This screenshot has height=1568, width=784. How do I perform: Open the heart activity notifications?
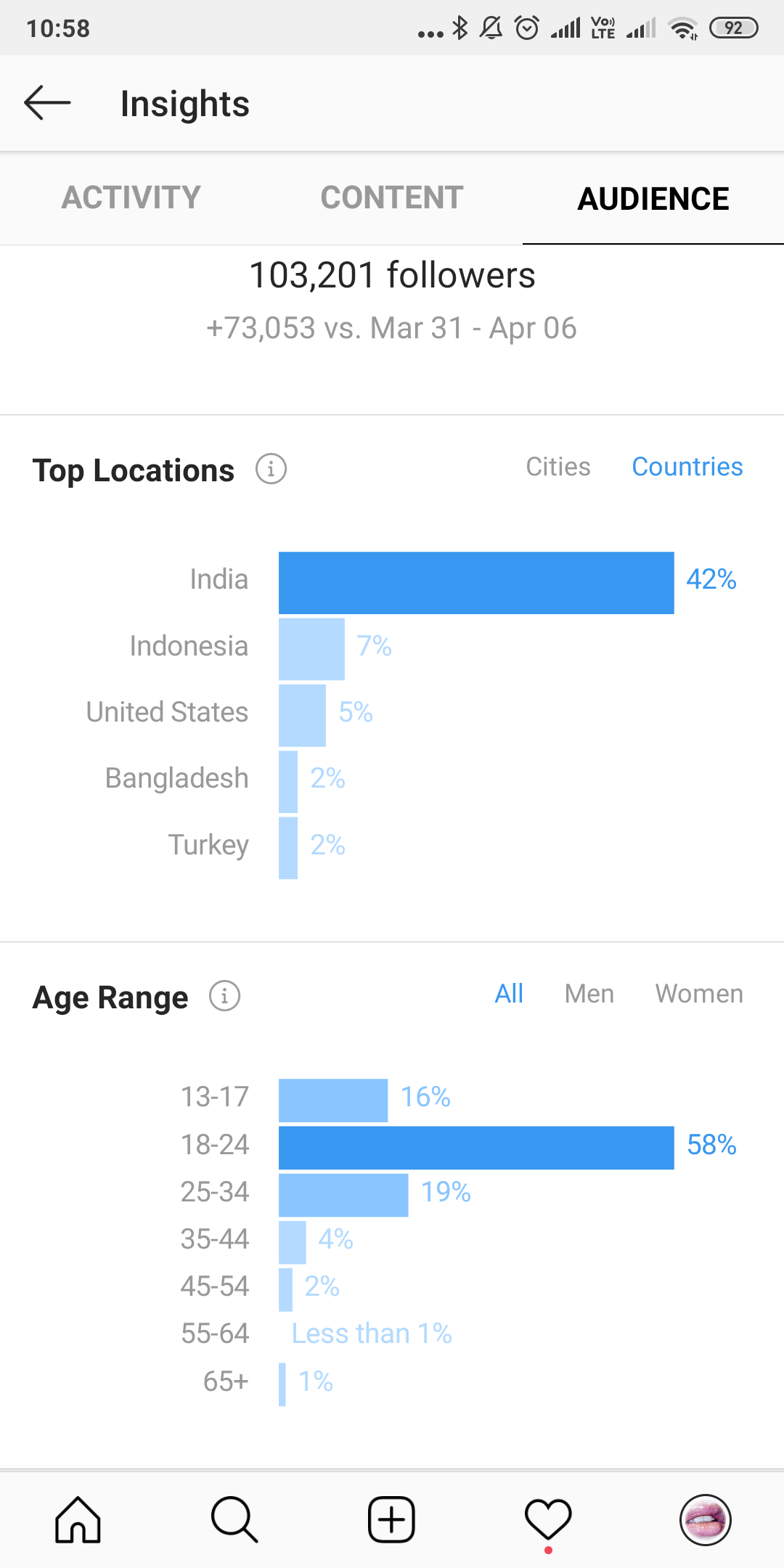click(548, 1519)
